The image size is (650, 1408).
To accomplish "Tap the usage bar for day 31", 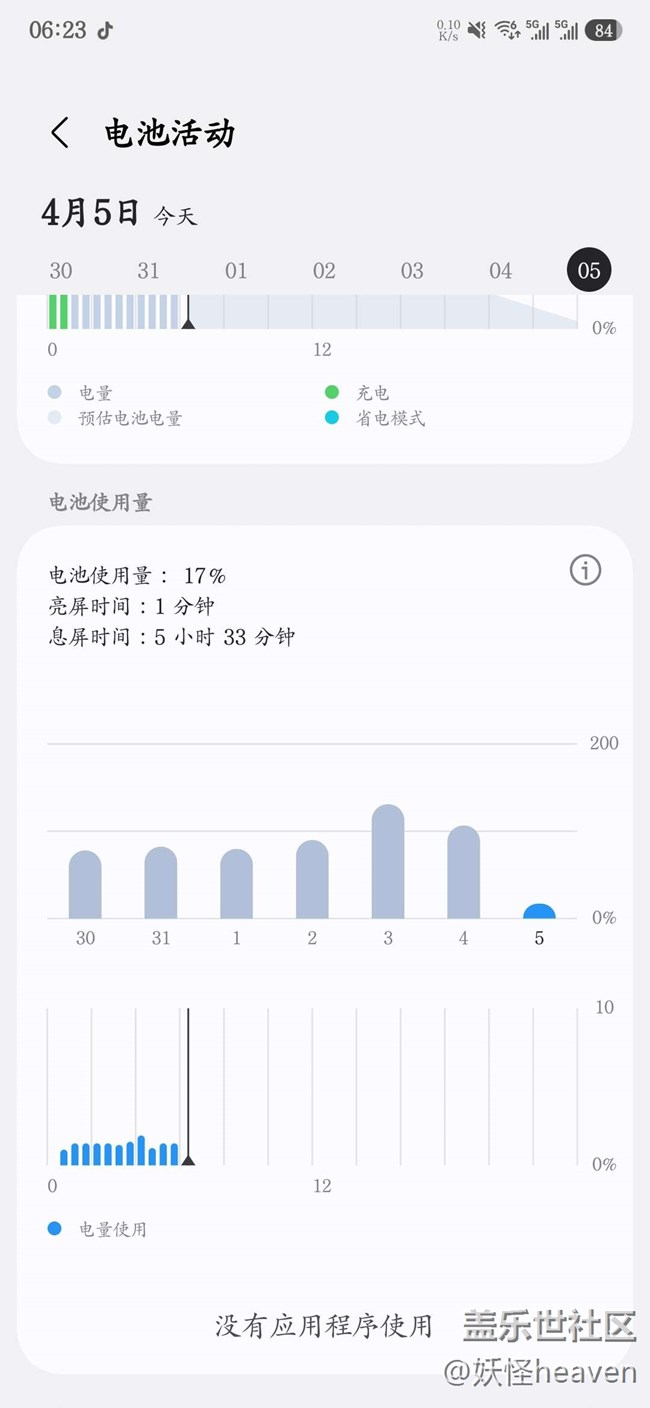I will point(161,883).
